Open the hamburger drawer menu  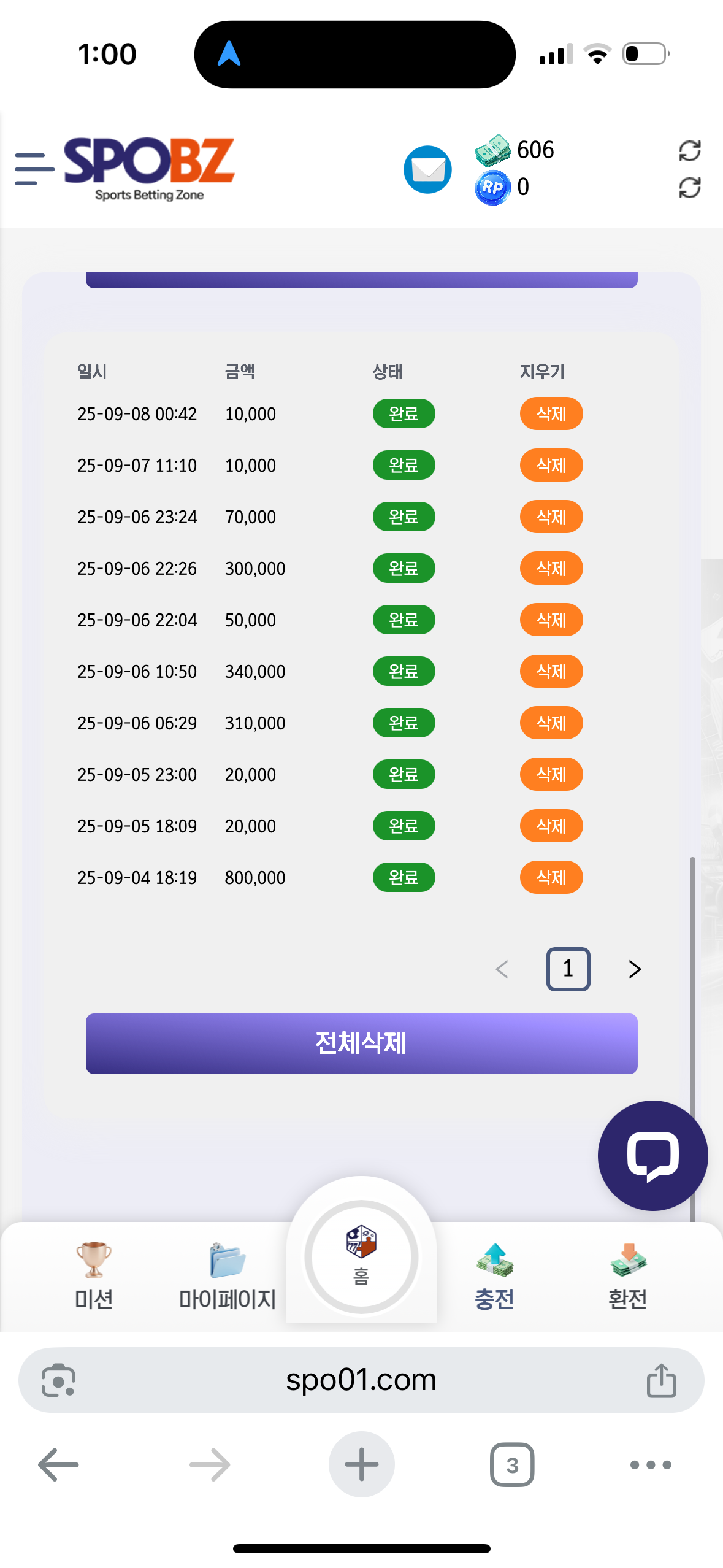(x=33, y=169)
